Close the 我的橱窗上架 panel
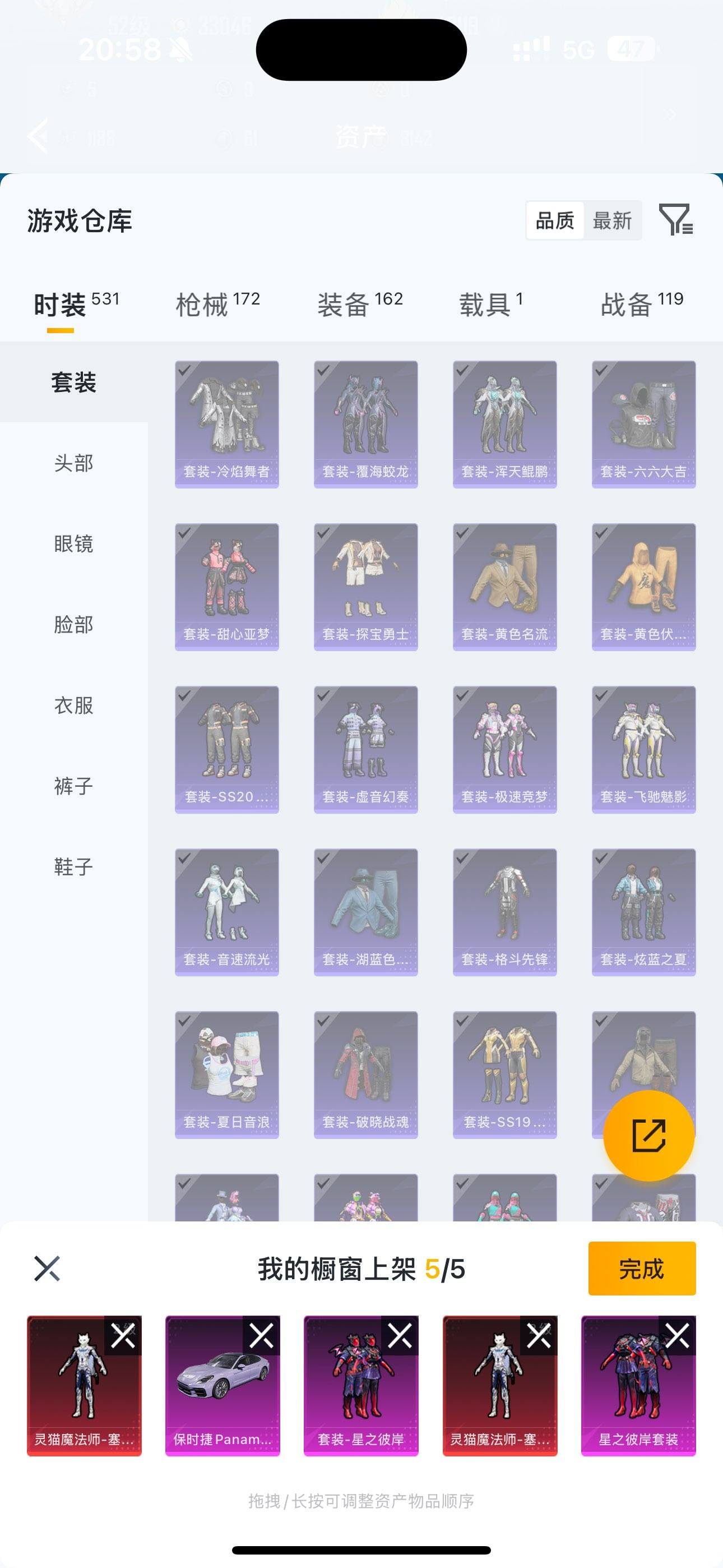The image size is (723, 1568). click(x=47, y=1269)
